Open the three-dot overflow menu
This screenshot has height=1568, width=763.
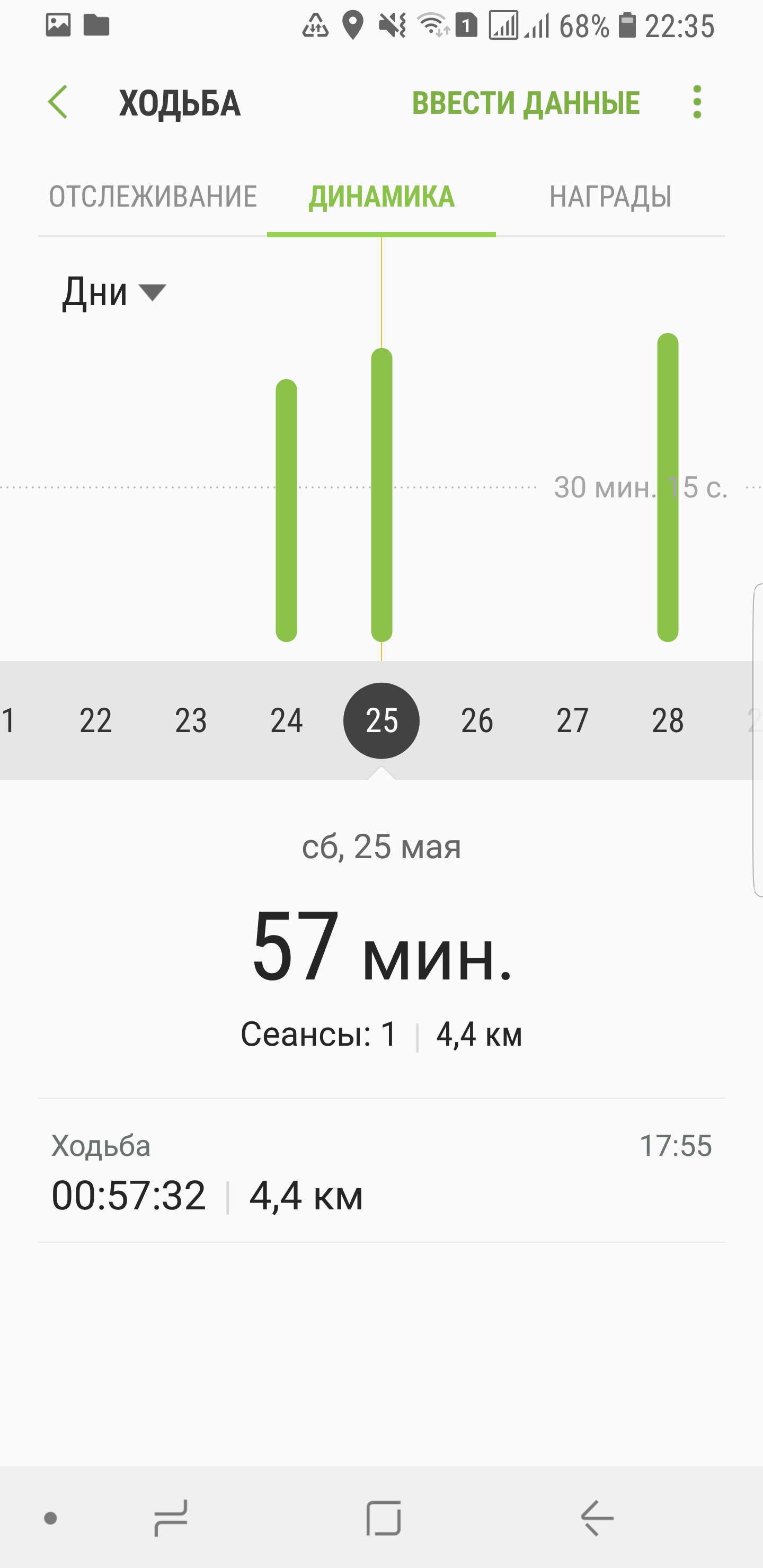697,102
